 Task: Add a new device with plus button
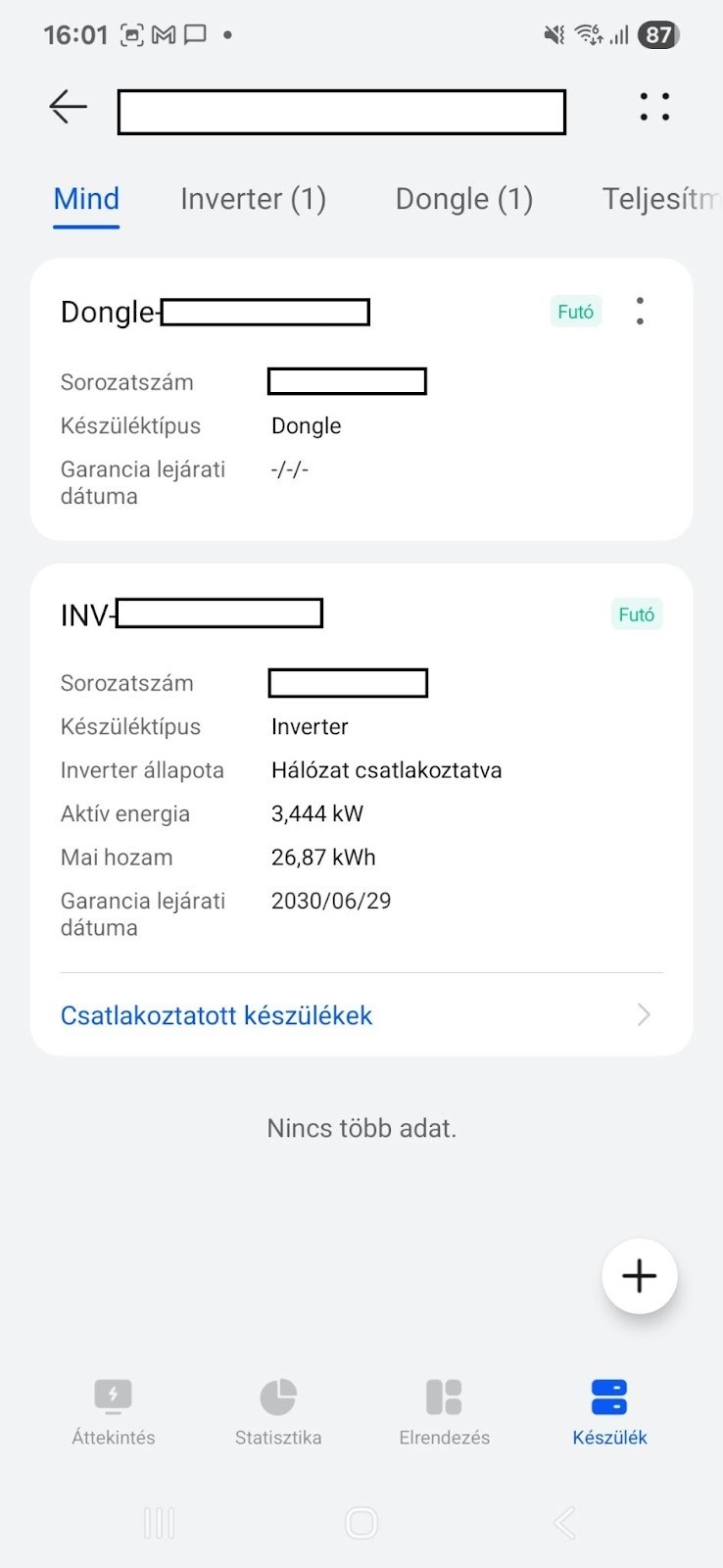point(640,1276)
